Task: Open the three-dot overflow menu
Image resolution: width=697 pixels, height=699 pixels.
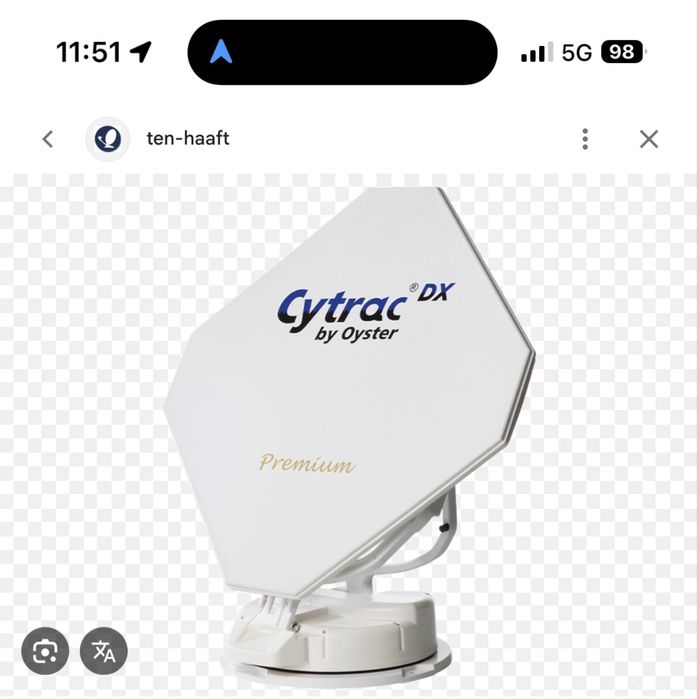Action: (585, 139)
